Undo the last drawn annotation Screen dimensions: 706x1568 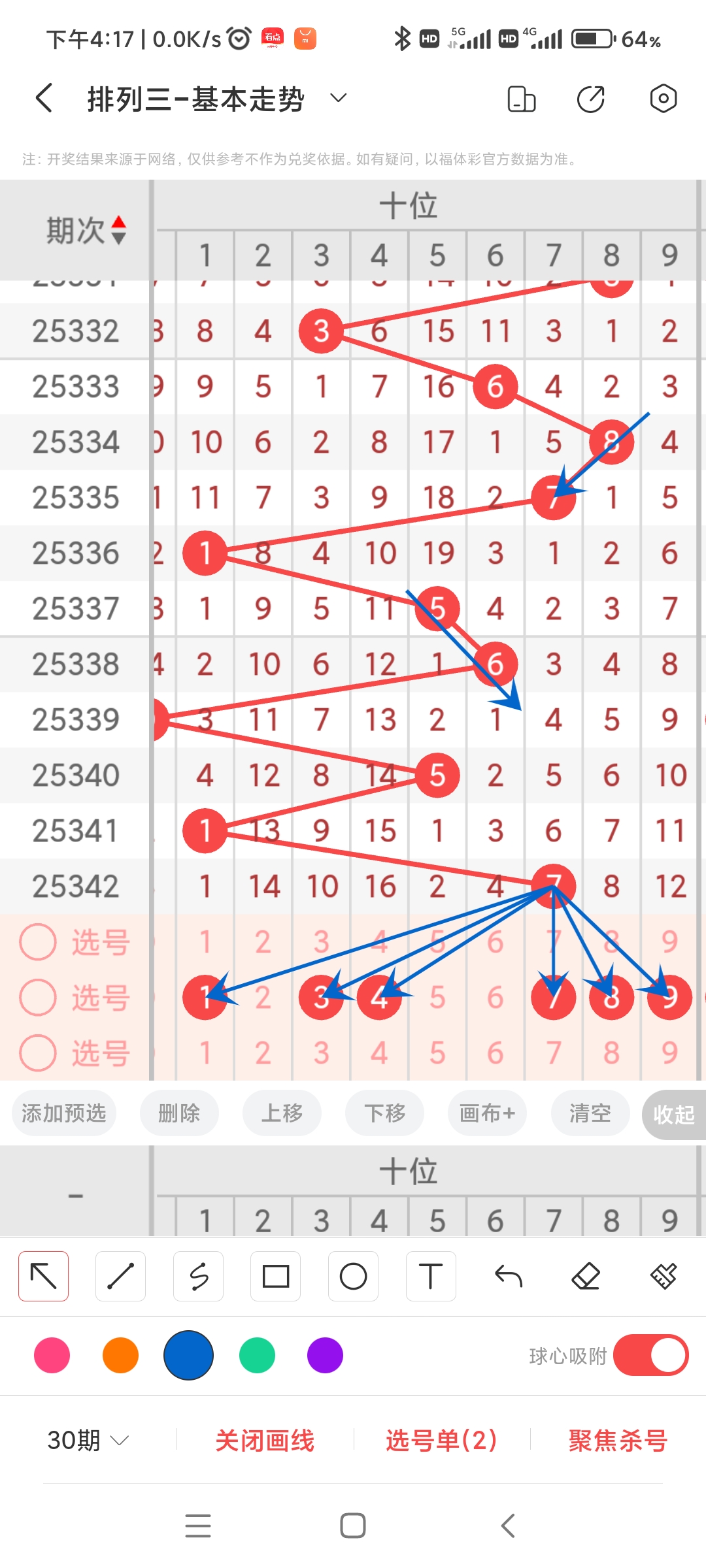pos(509,1275)
